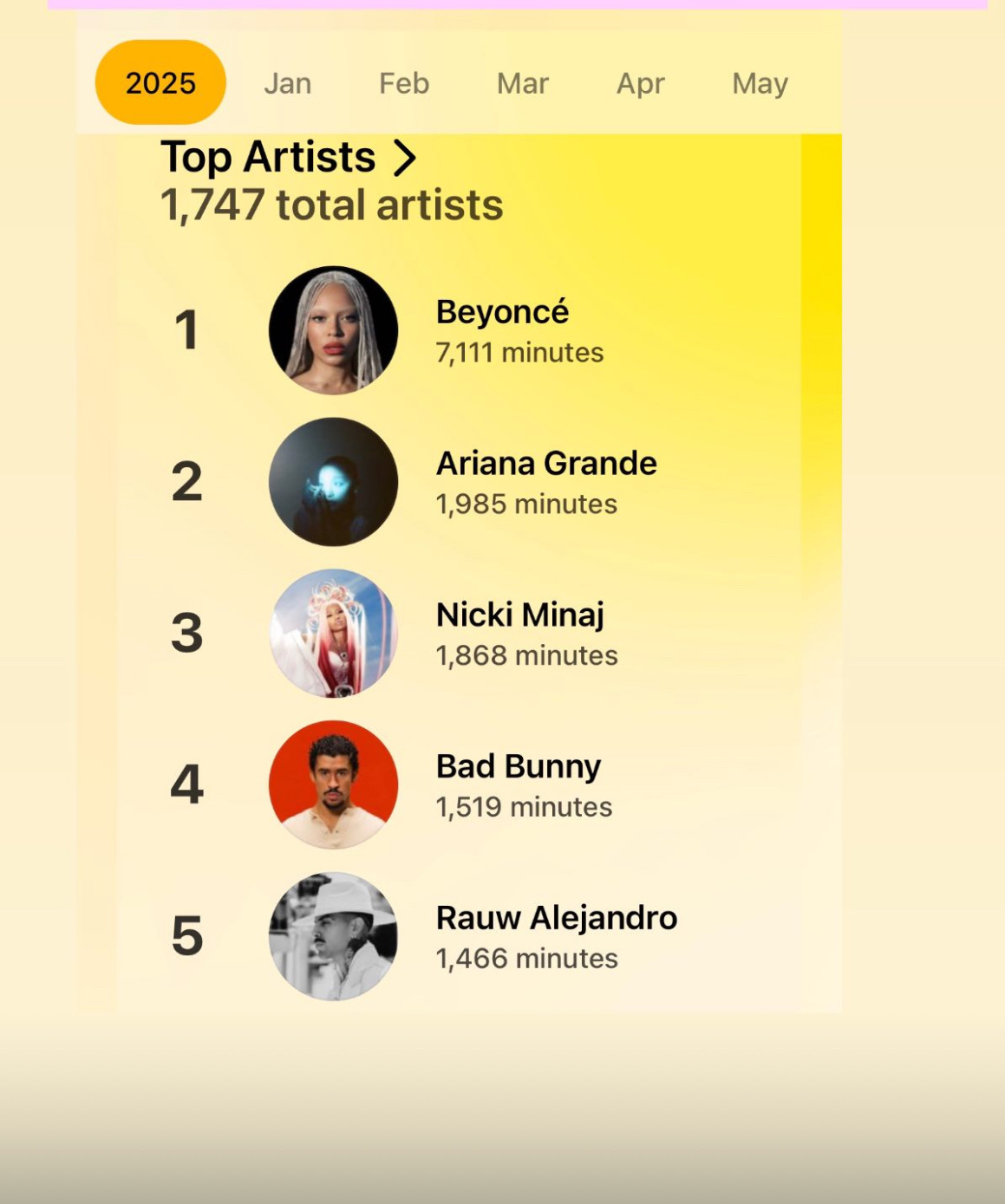
Task: Show stats for Mar
Action: tap(523, 83)
